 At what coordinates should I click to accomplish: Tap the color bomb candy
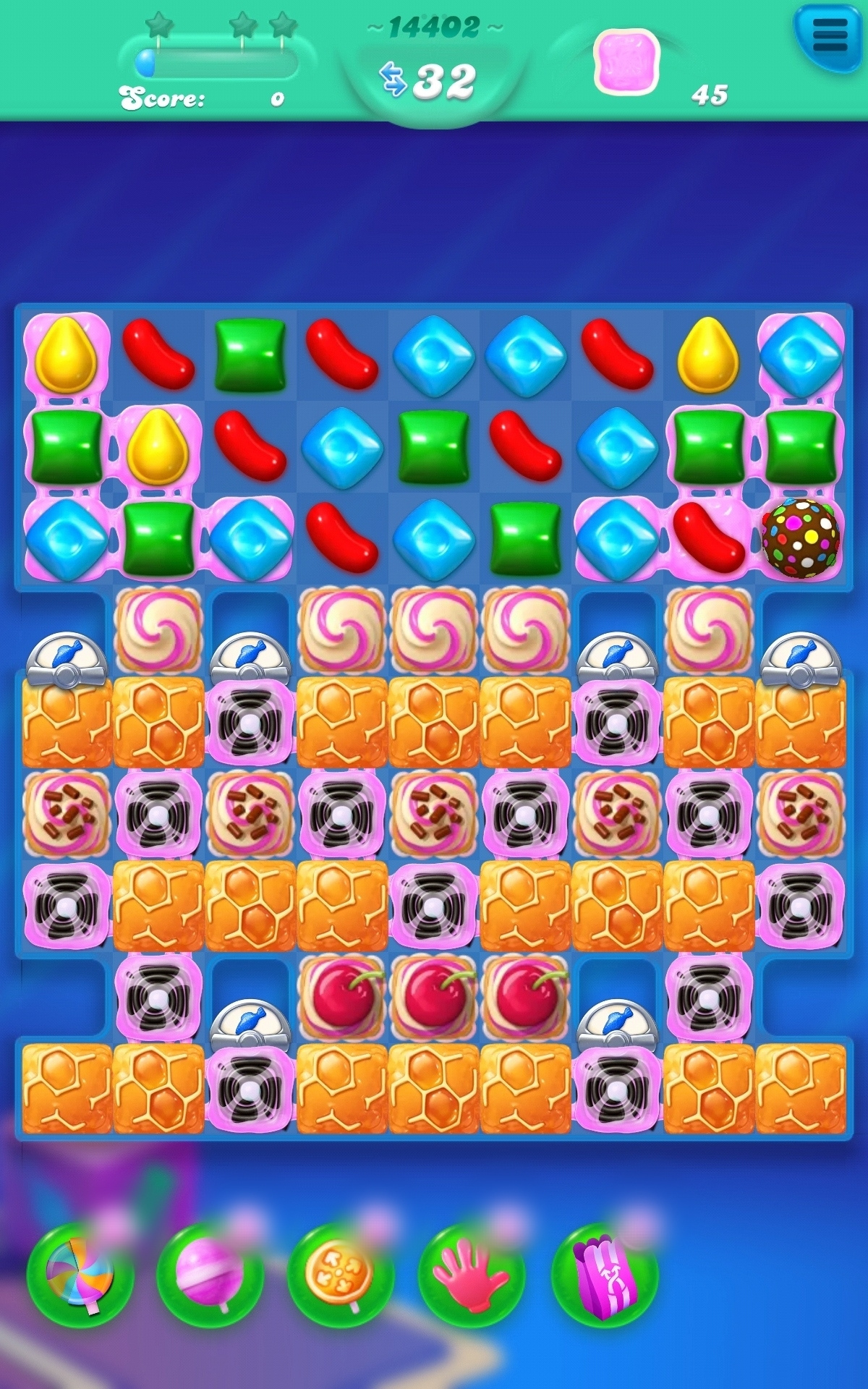[x=800, y=538]
